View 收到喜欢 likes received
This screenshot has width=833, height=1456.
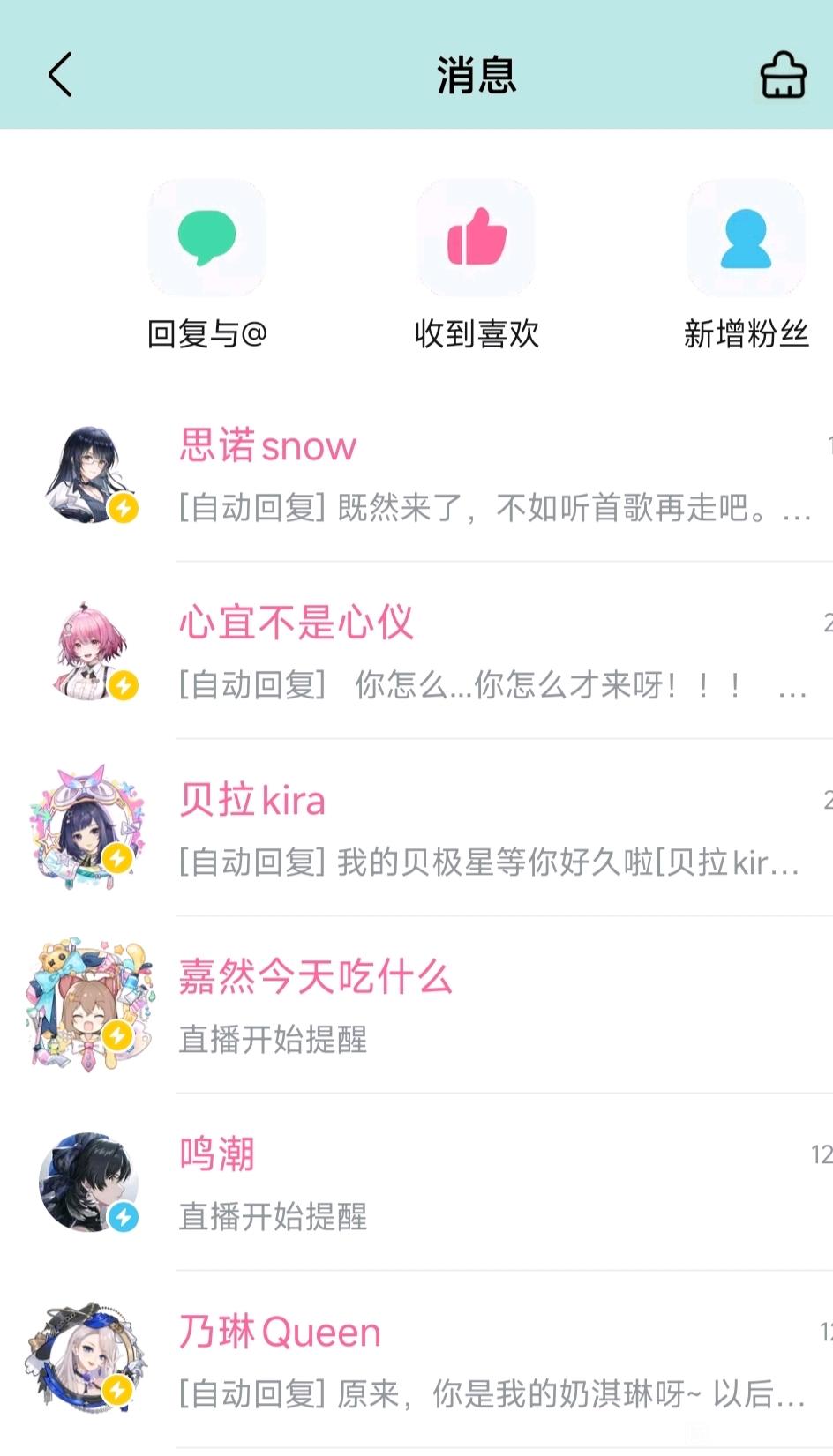click(477, 265)
